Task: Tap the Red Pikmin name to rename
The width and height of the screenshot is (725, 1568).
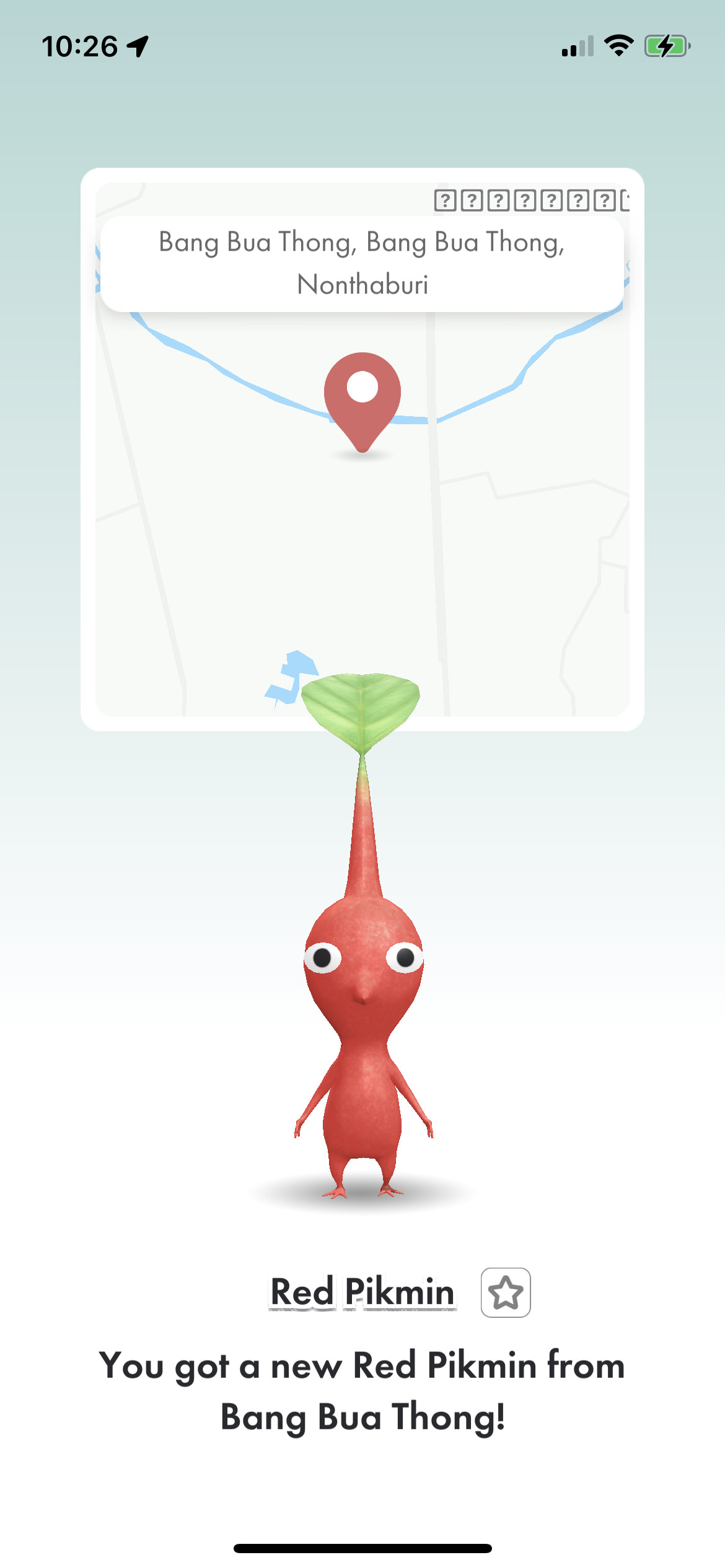Action: point(362,1292)
